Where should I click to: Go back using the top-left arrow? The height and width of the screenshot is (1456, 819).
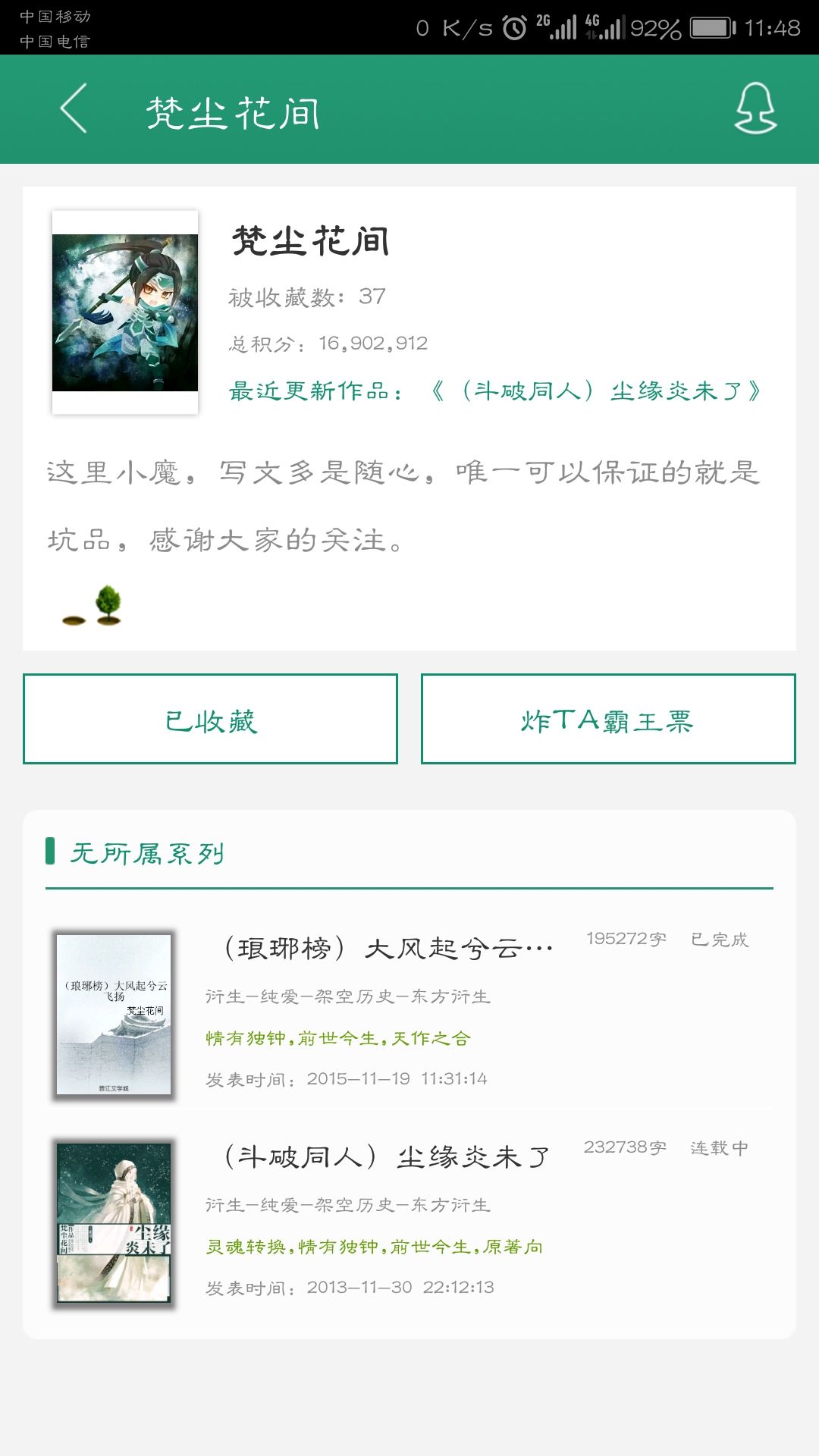pyautogui.click(x=74, y=109)
